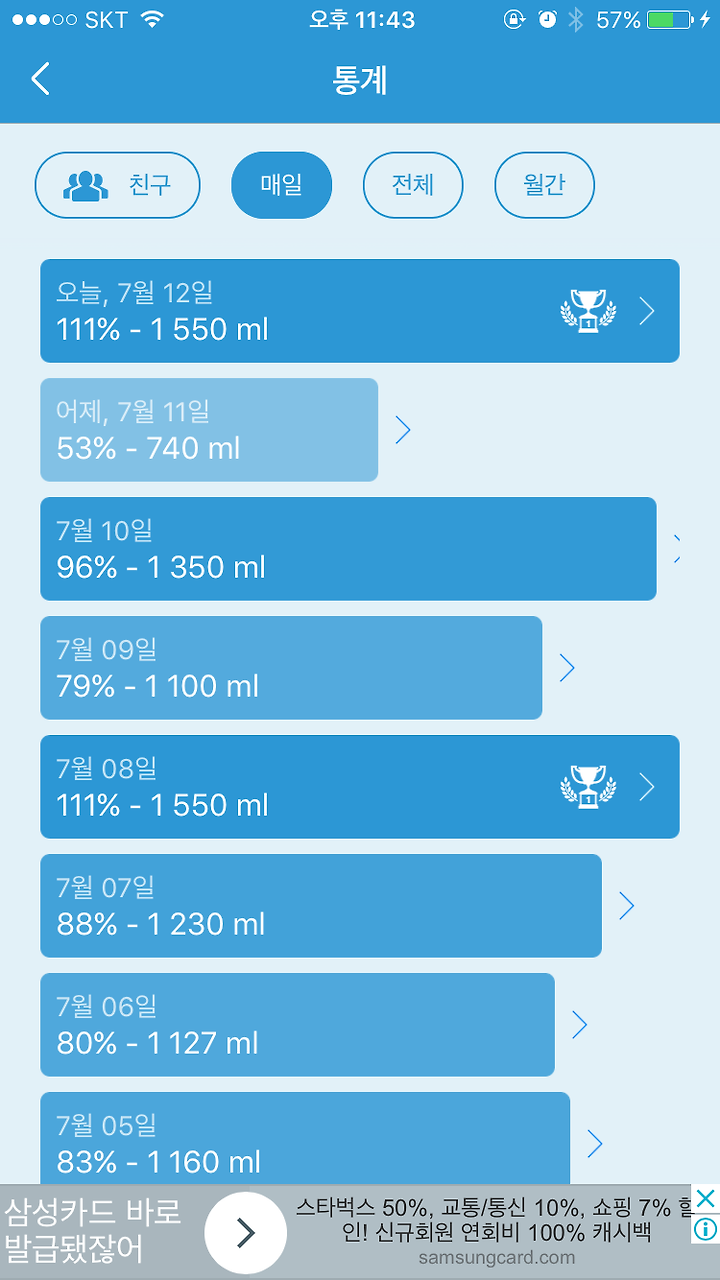Switch to the 전체 tab
The image size is (720, 1280).
click(413, 185)
